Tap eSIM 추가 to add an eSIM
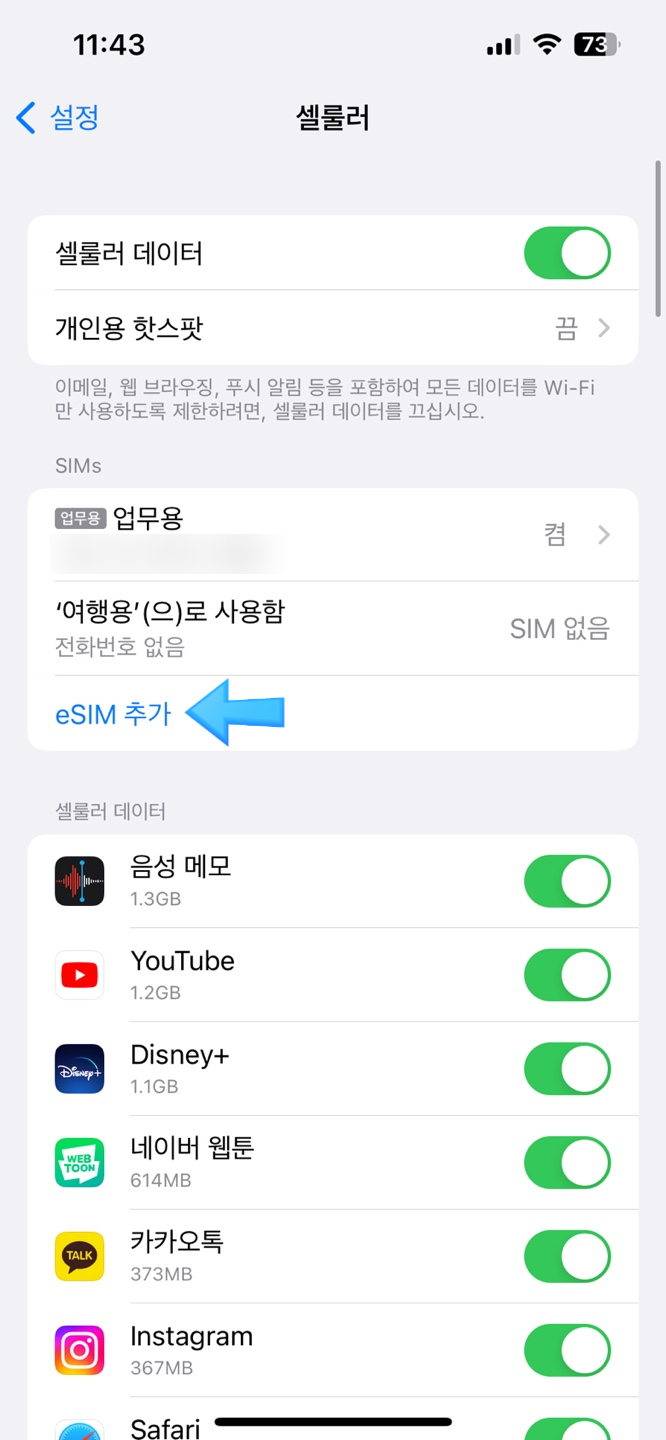This screenshot has height=1440, width=666. [x=113, y=714]
